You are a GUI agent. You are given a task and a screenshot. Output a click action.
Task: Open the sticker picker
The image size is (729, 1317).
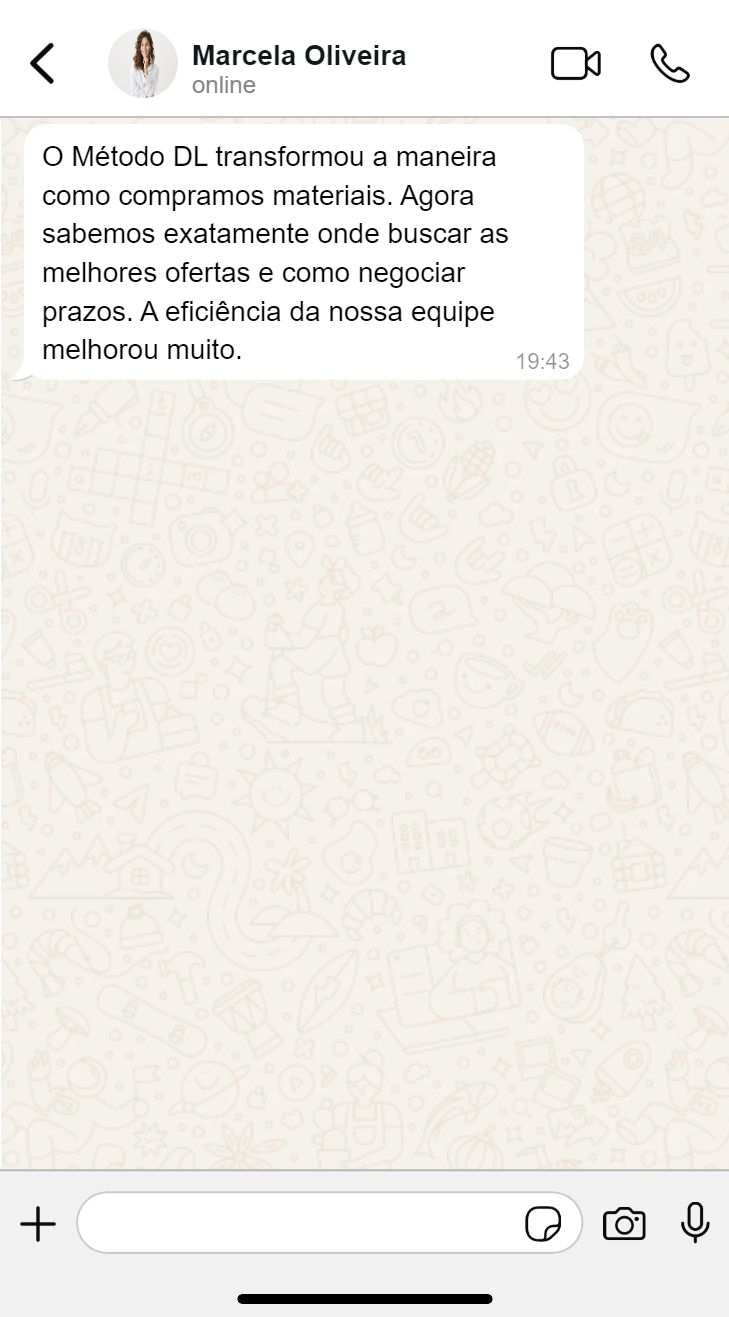[543, 1223]
